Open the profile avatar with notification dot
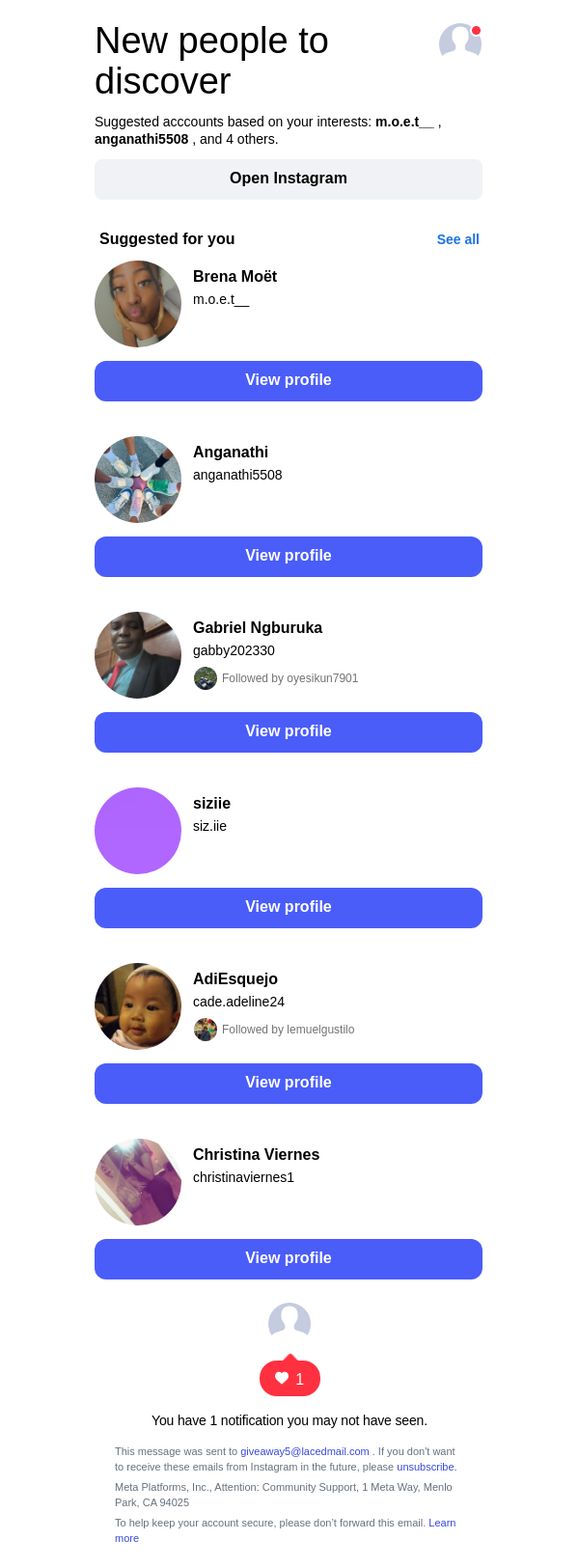Screen dimensions: 579x1568 pos(459,42)
